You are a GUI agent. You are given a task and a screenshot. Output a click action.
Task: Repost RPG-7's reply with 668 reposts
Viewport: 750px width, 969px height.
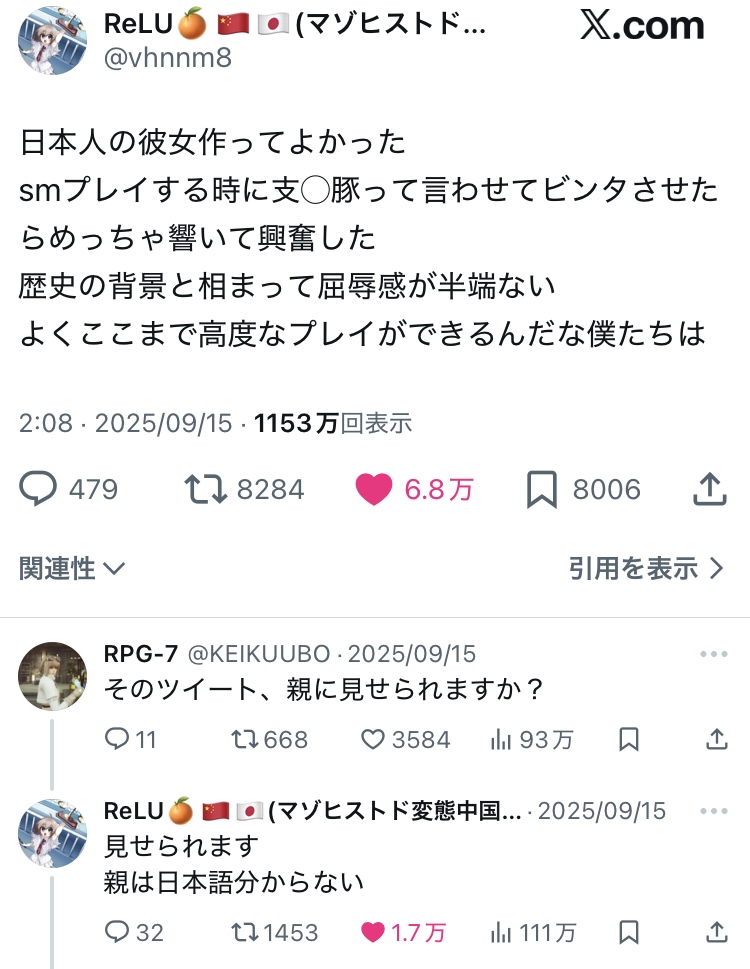coord(244,740)
